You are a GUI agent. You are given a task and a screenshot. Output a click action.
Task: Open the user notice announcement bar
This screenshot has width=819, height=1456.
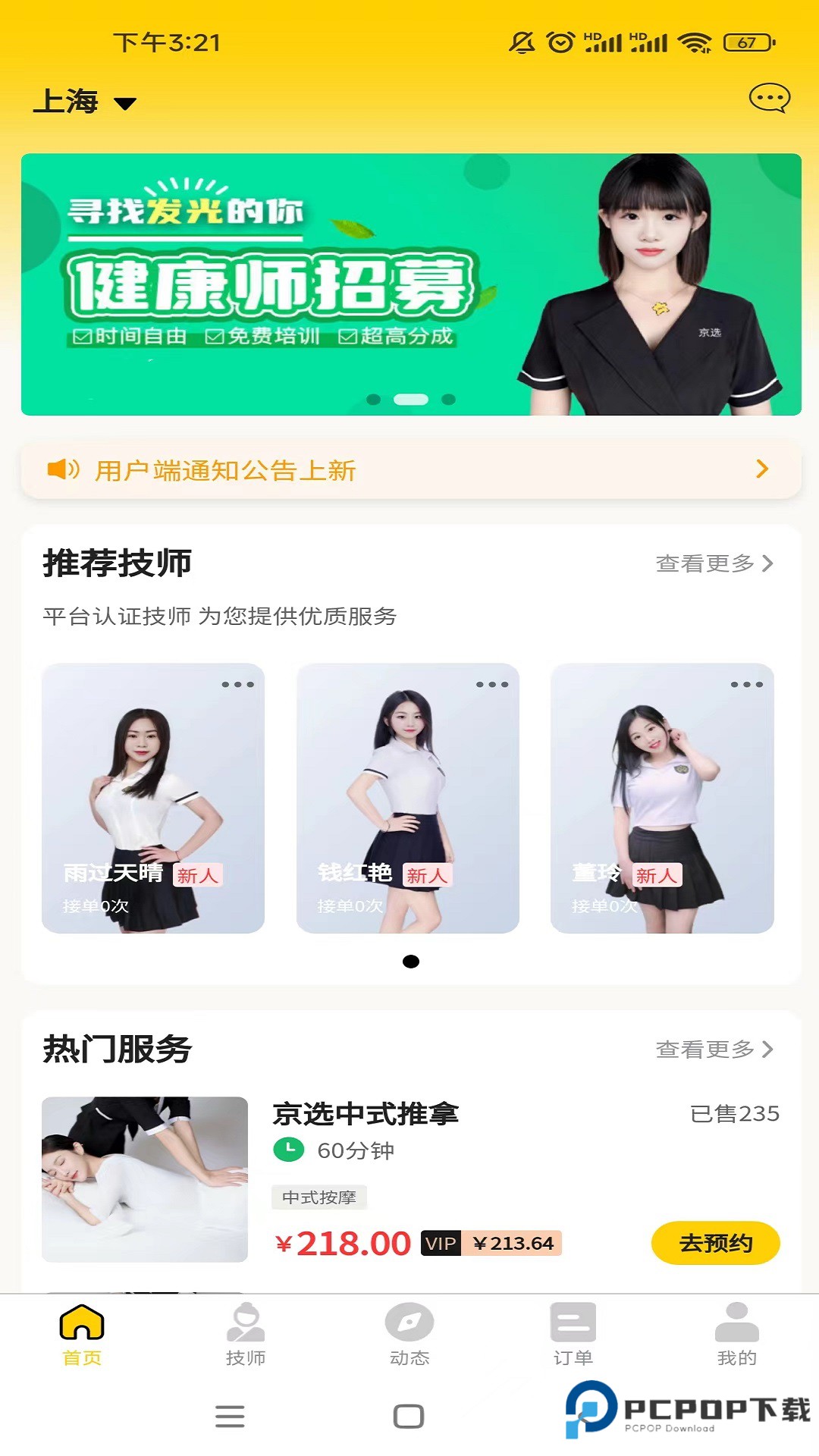point(411,470)
